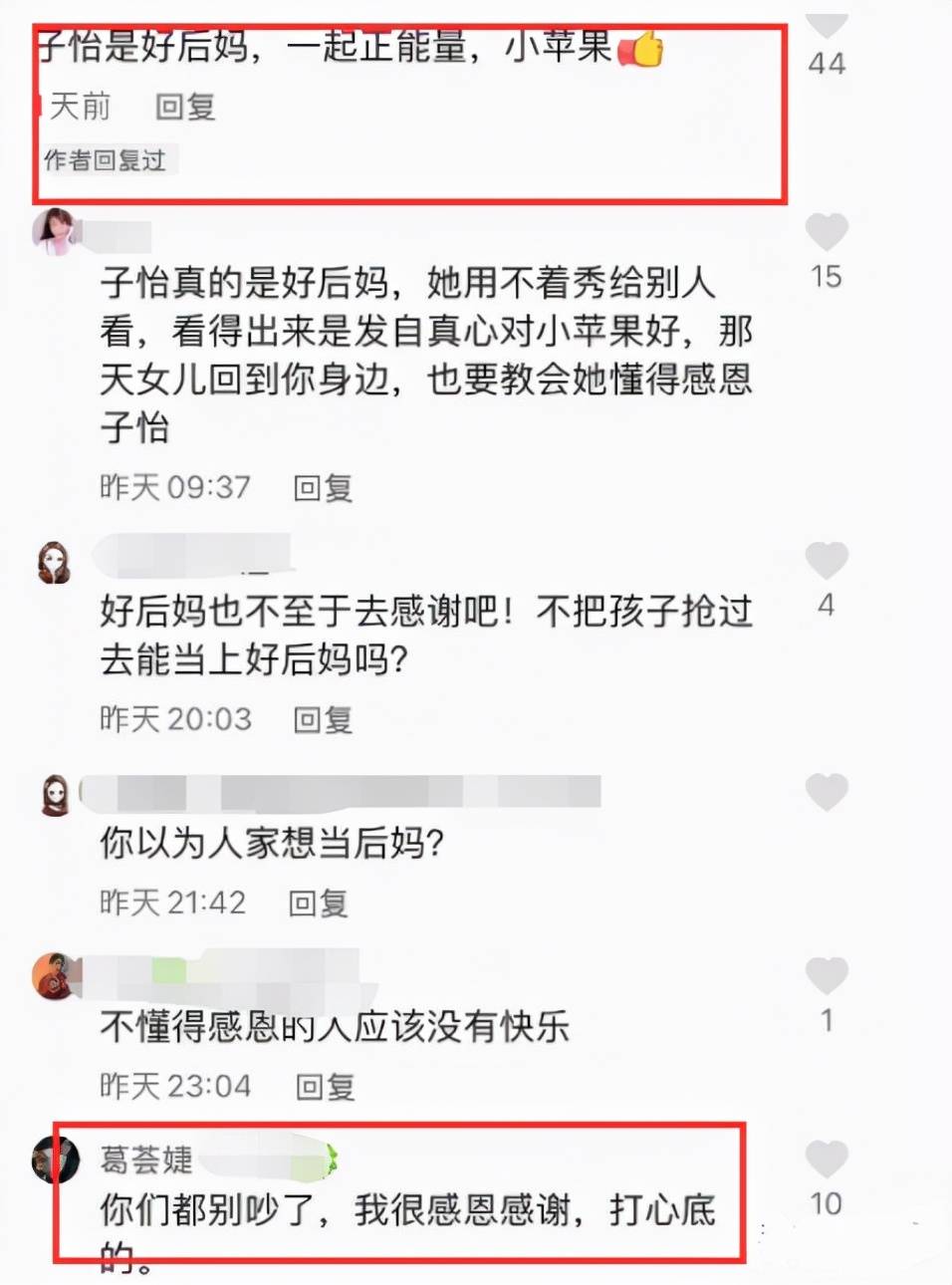Reply to the 昨天 20:03 comment

click(x=323, y=719)
